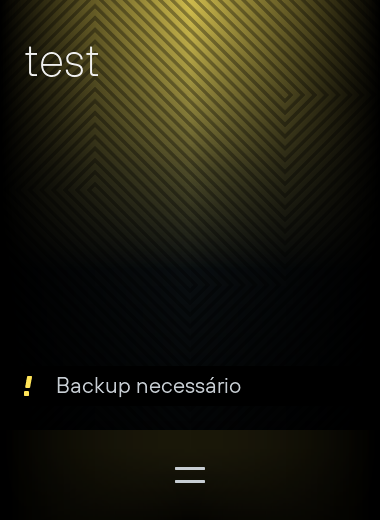Open the Backup necessário notification
Viewport: 380px width, 520px height.
click(x=190, y=386)
